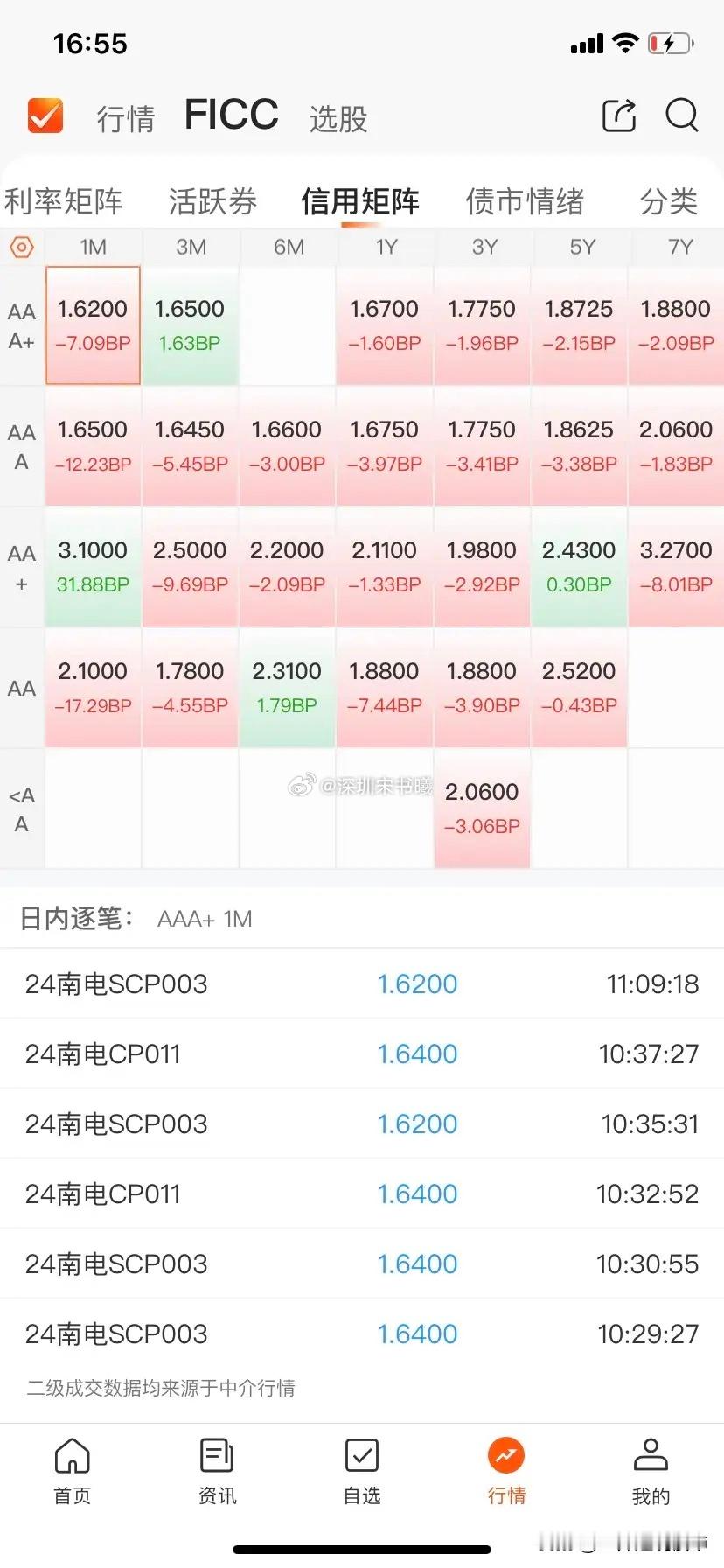Screen dimensions: 724x1568
Task: Tap the hexagon settings icon beside 1M
Action: coord(22,247)
